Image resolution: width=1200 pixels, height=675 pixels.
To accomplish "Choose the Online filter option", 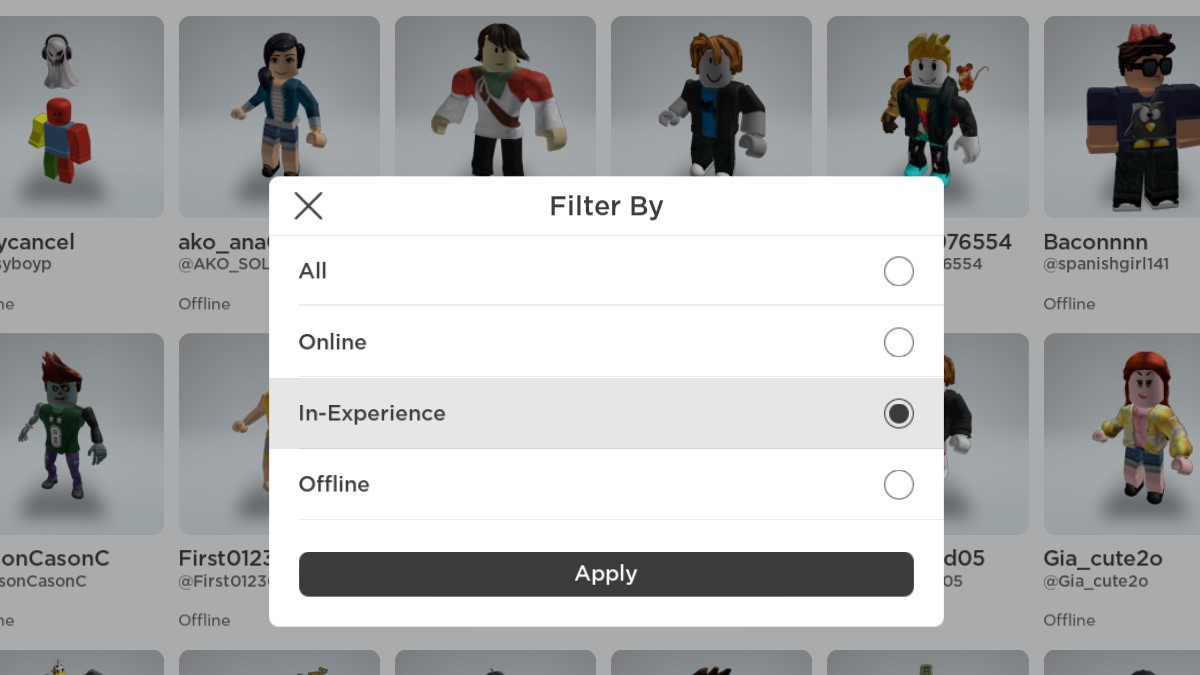I will tap(898, 342).
